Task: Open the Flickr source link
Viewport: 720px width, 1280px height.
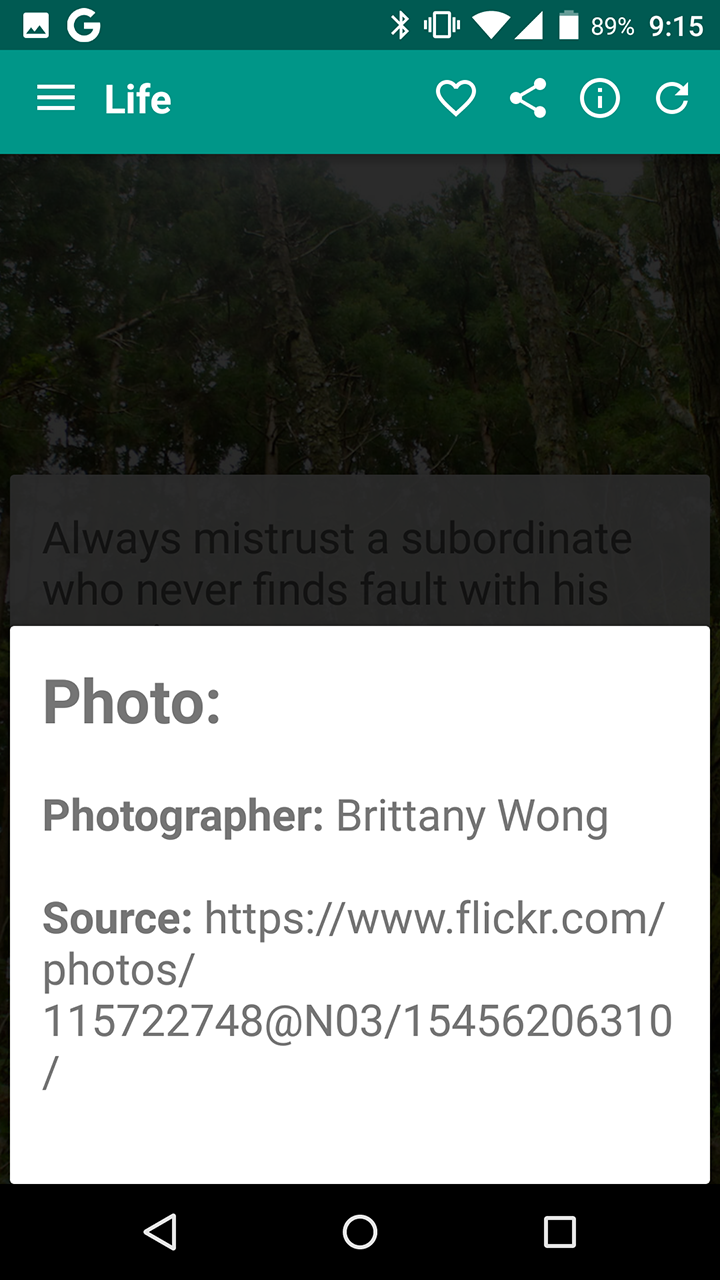Action: (356, 994)
